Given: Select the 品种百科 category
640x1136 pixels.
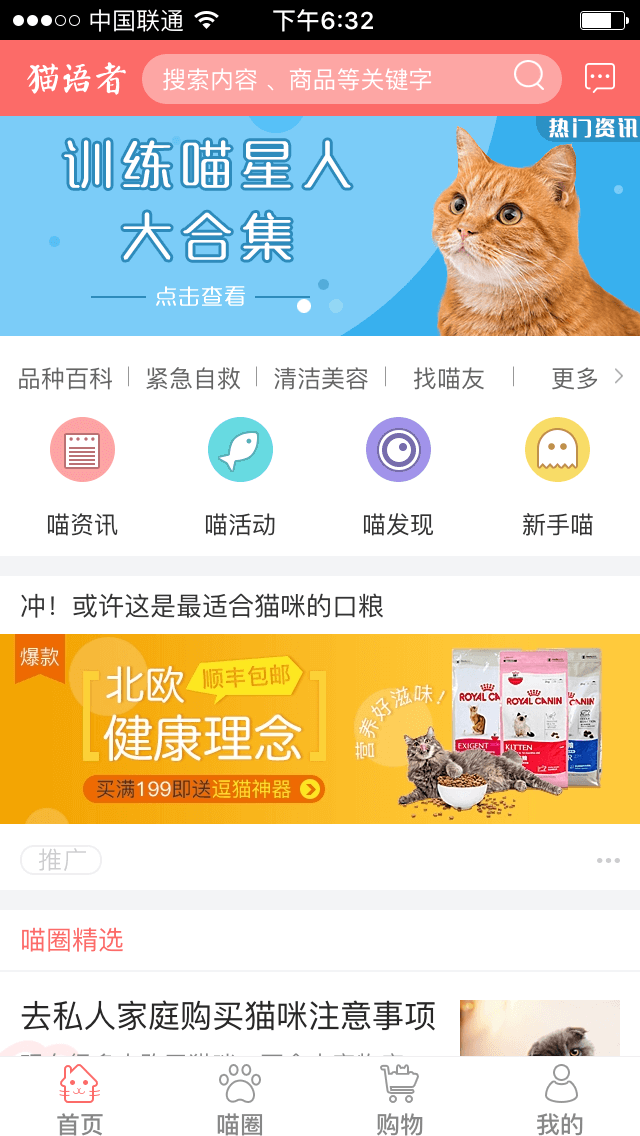Looking at the screenshot, I should coord(65,378).
